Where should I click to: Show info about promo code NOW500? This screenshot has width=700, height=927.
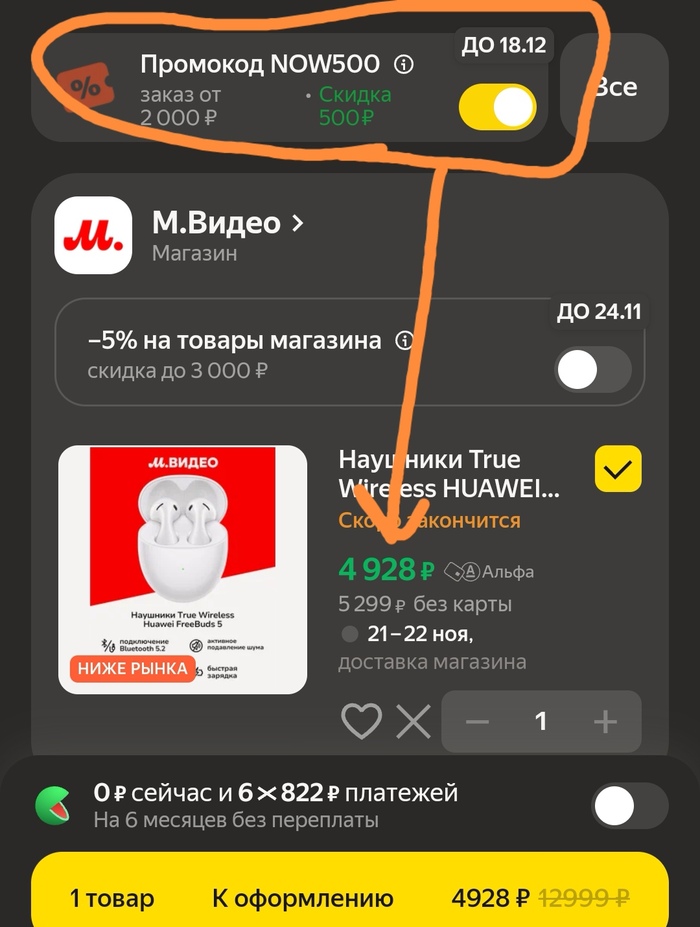coord(404,65)
